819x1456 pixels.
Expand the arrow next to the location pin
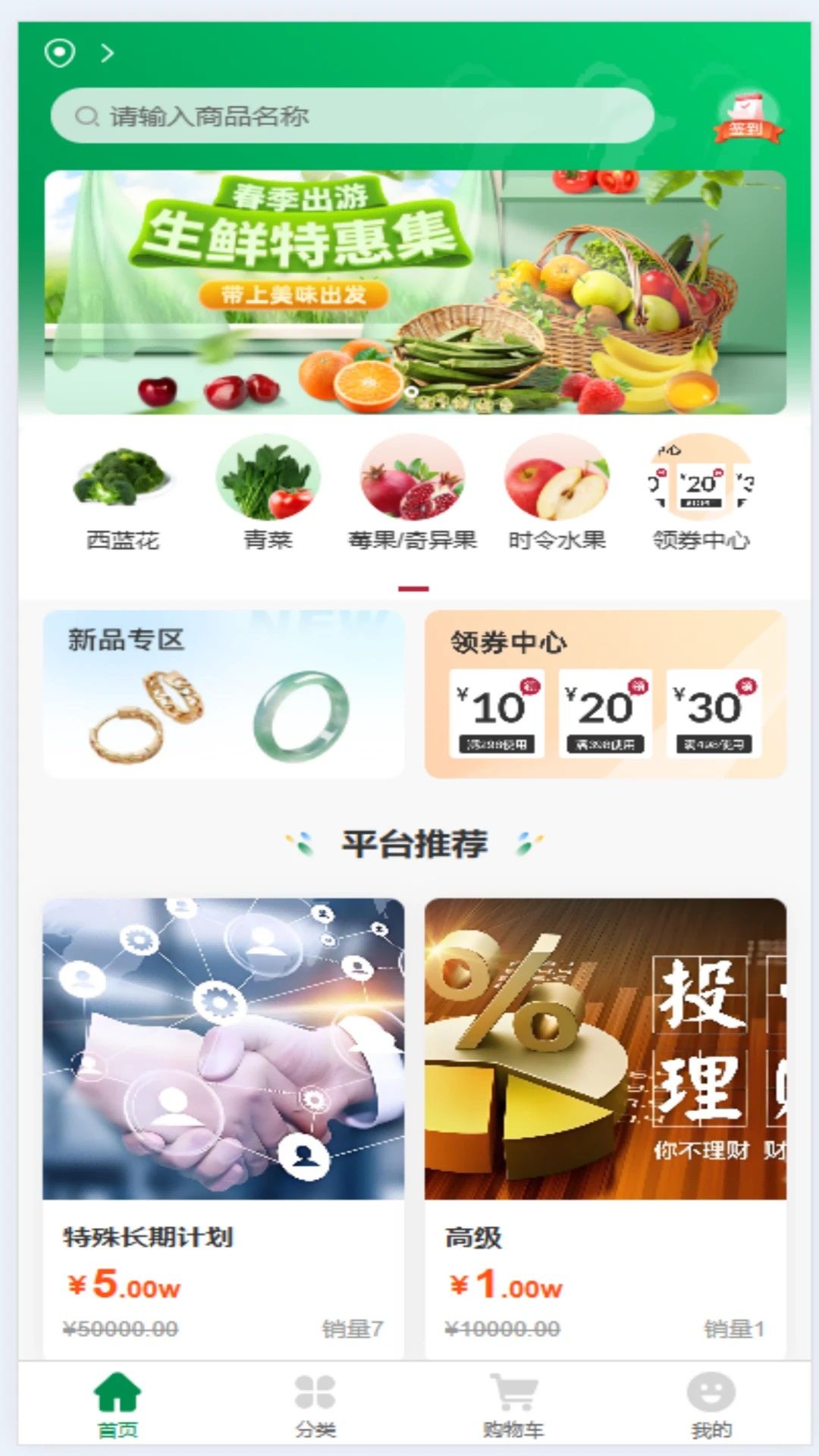coord(106,53)
